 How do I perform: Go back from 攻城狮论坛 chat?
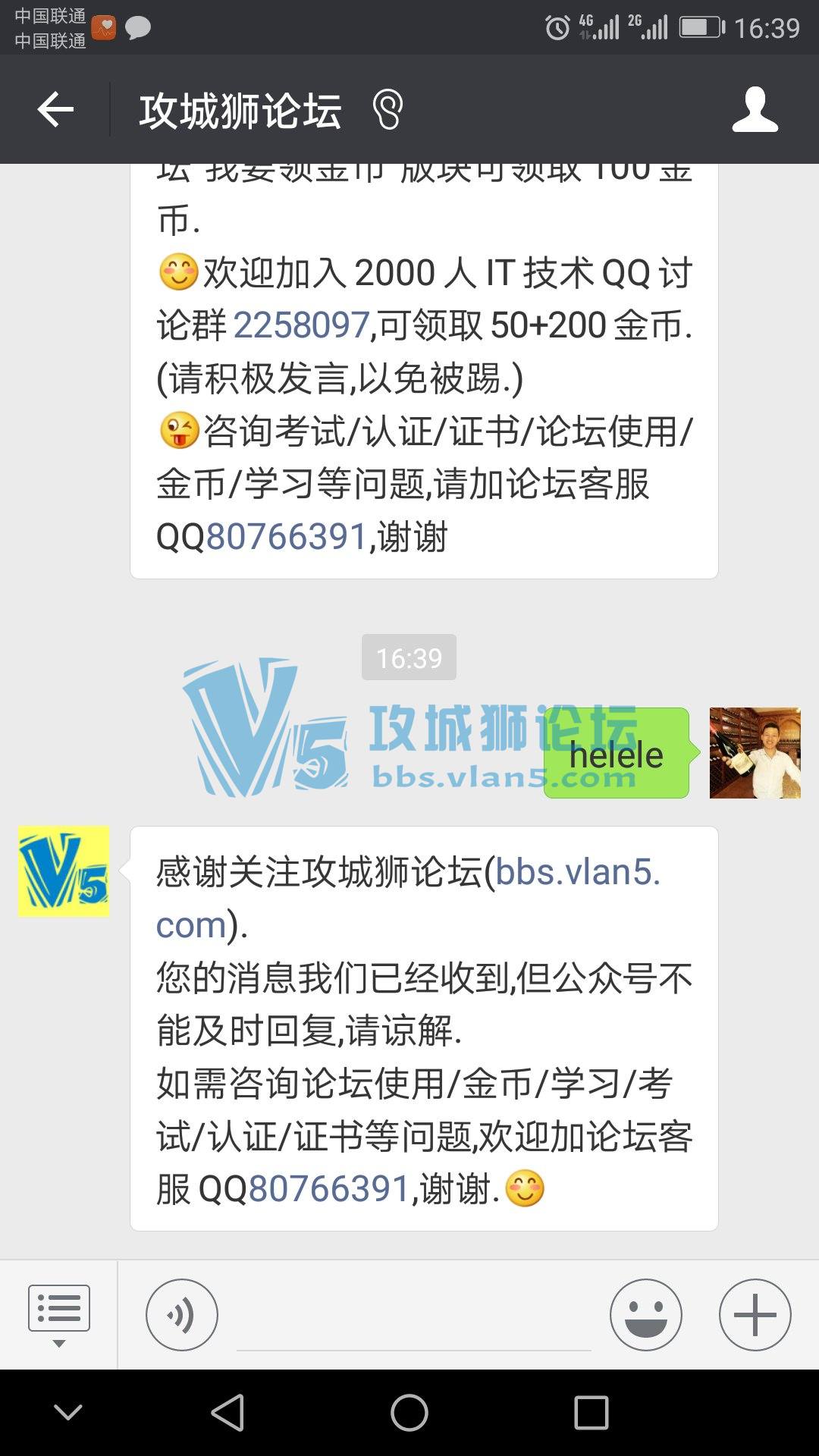point(55,110)
